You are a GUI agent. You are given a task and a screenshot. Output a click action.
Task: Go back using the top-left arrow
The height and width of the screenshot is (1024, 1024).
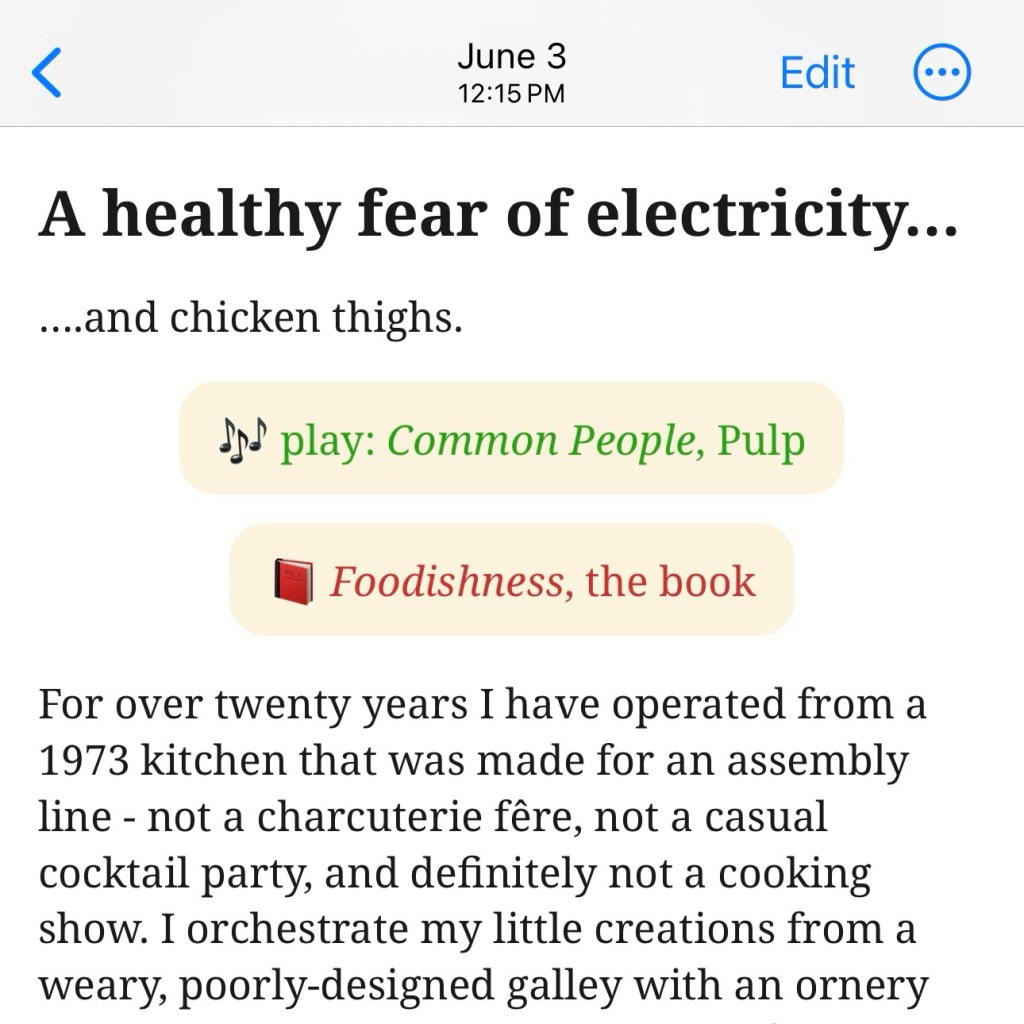coord(47,73)
